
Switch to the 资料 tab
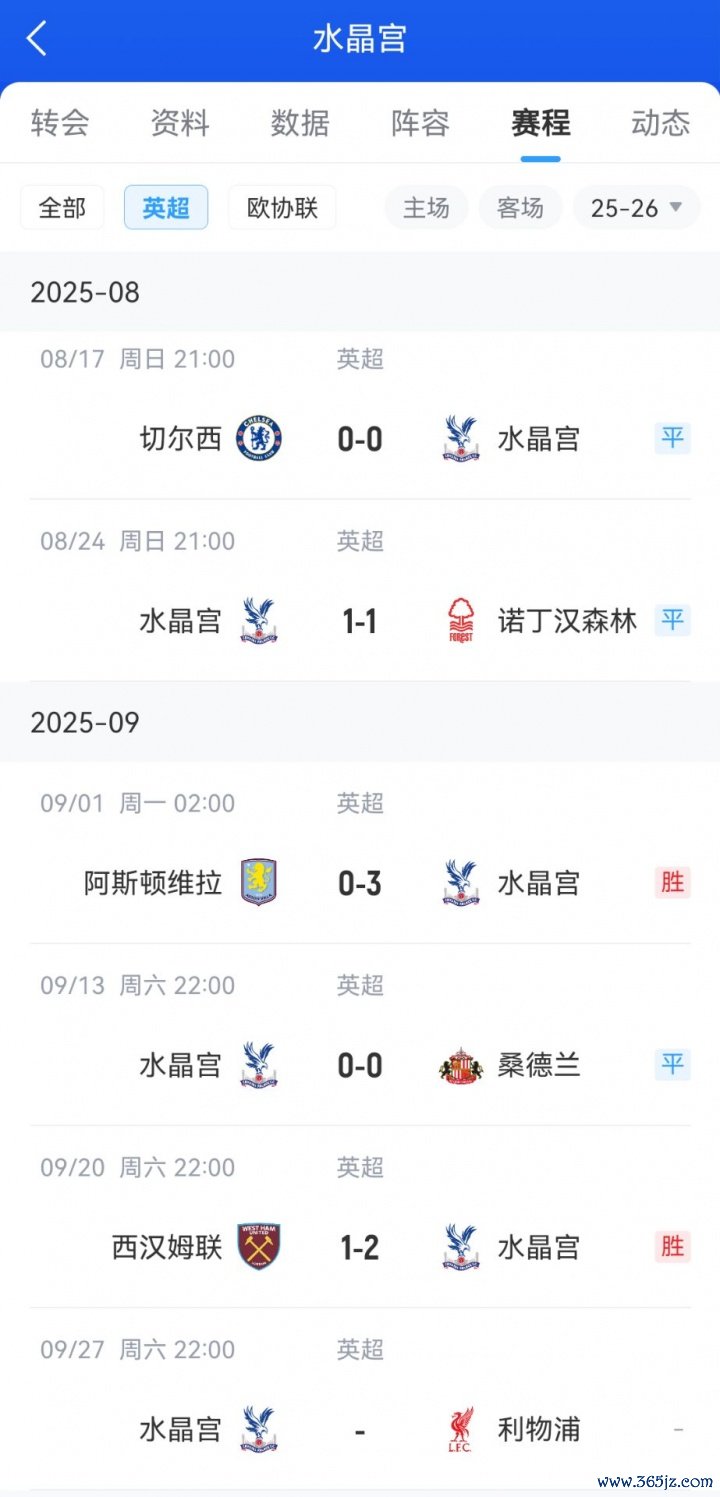point(180,123)
